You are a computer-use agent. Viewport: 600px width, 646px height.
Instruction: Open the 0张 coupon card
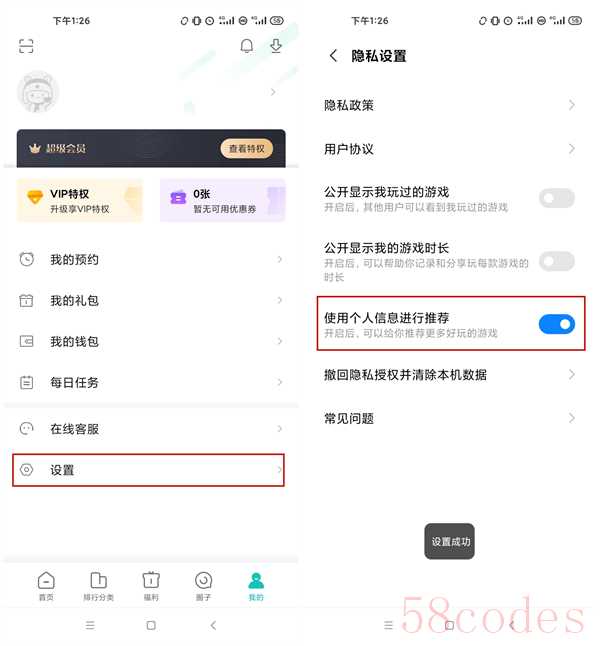(222, 200)
